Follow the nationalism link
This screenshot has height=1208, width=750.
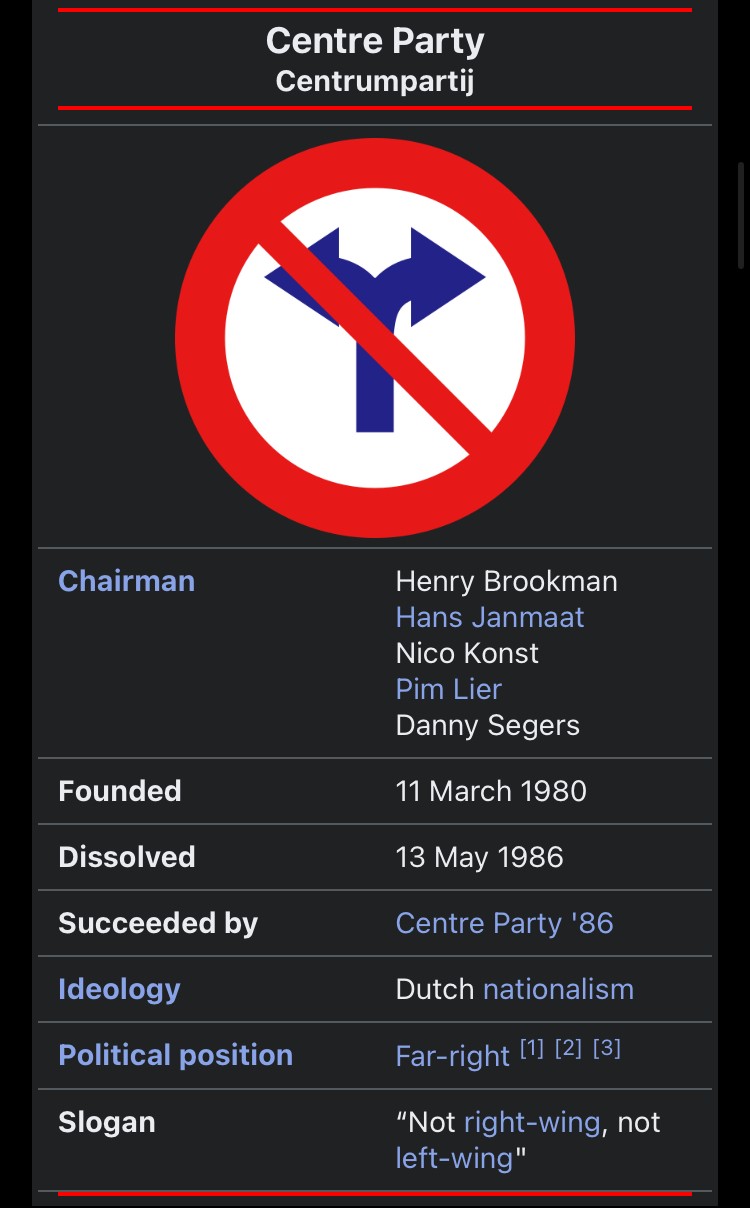point(558,989)
